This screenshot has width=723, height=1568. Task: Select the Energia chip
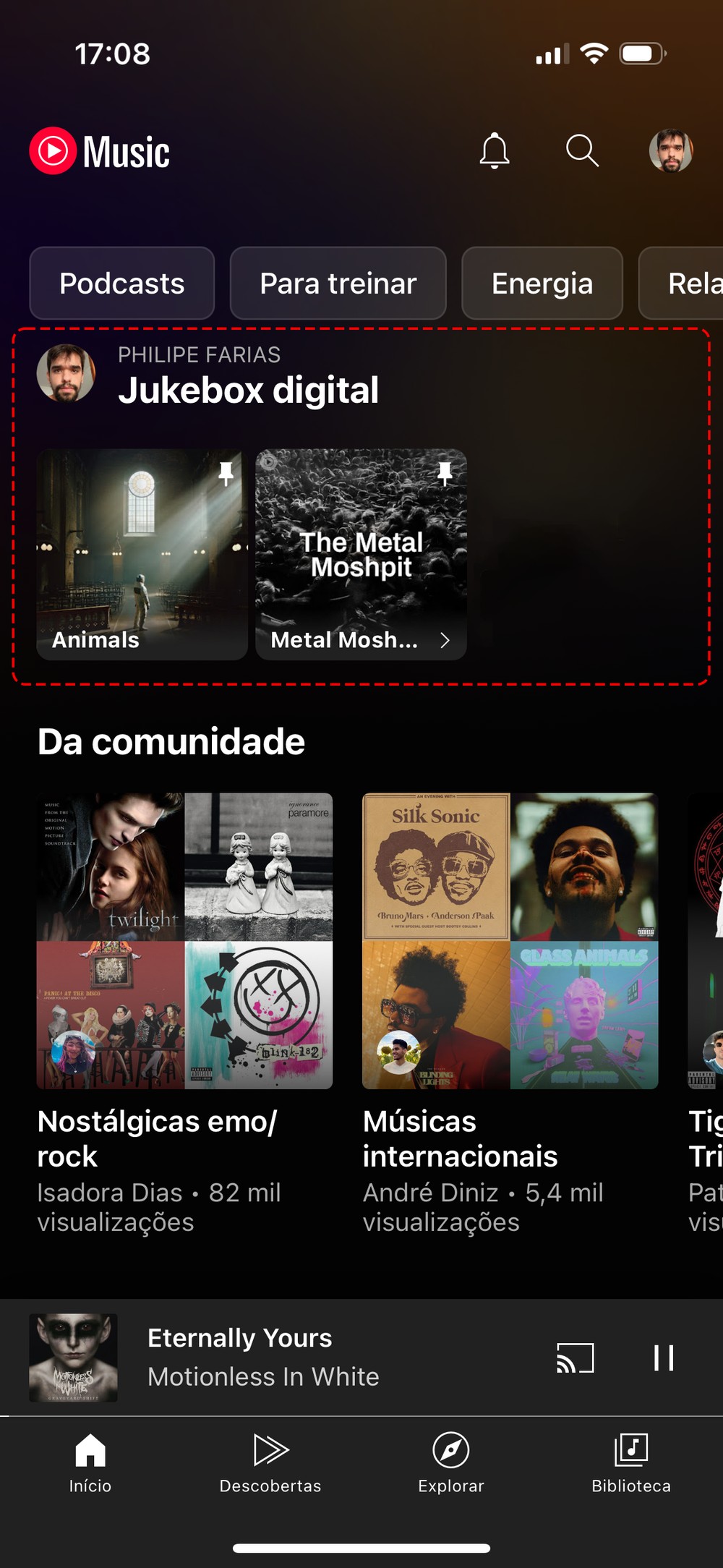click(542, 284)
